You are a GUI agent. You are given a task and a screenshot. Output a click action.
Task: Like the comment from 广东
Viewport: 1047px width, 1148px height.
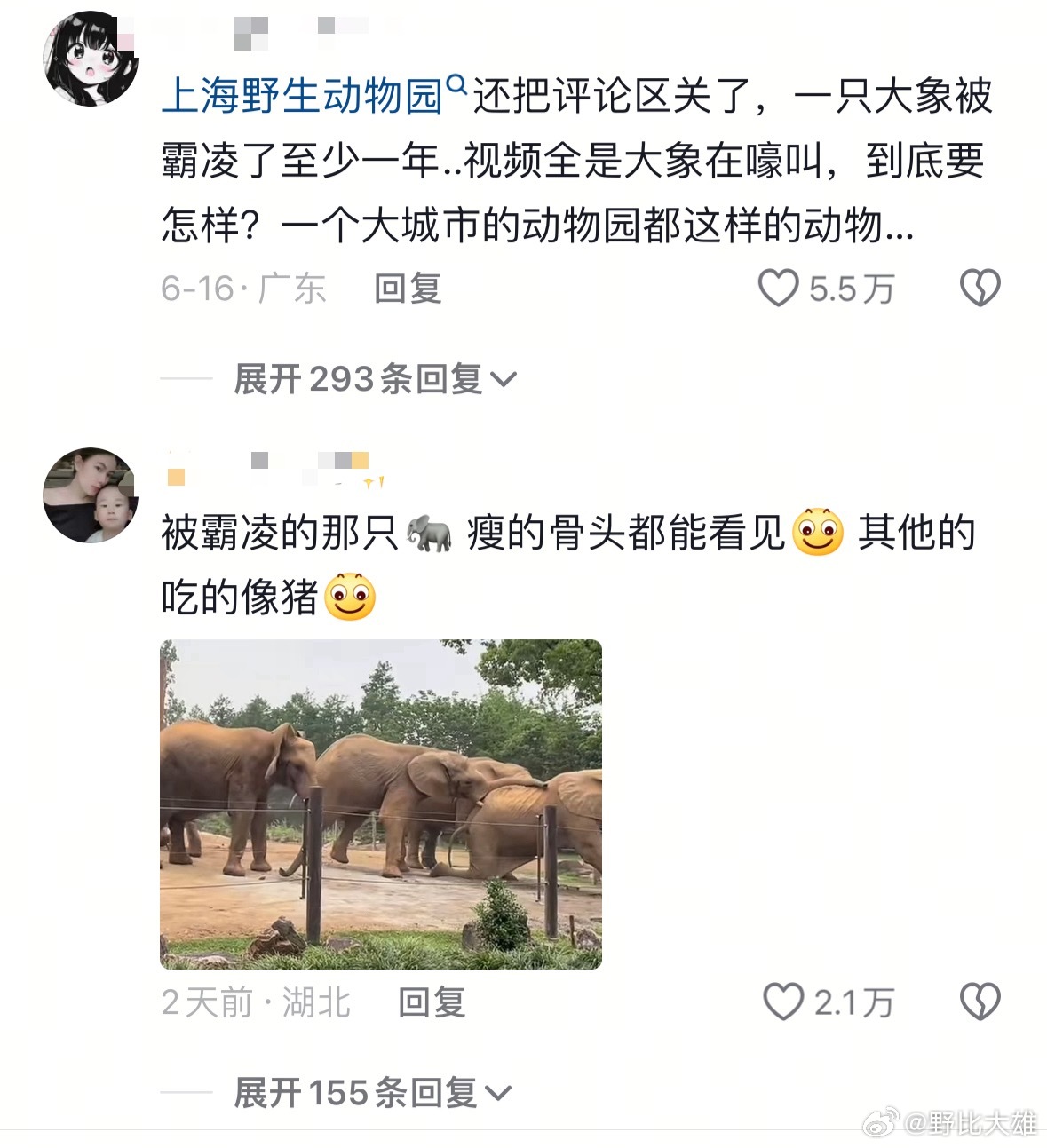779,289
